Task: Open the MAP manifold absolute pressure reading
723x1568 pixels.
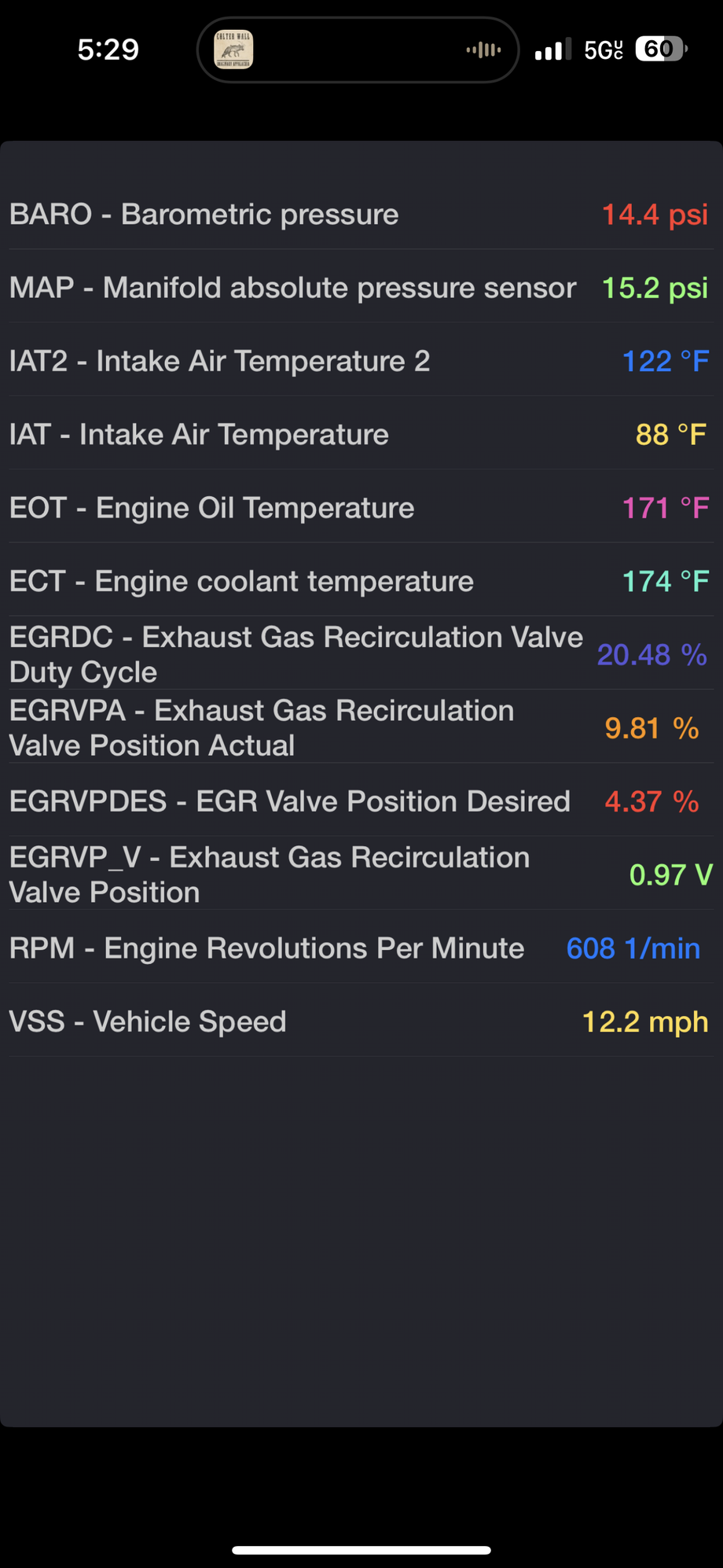Action: coord(361,288)
